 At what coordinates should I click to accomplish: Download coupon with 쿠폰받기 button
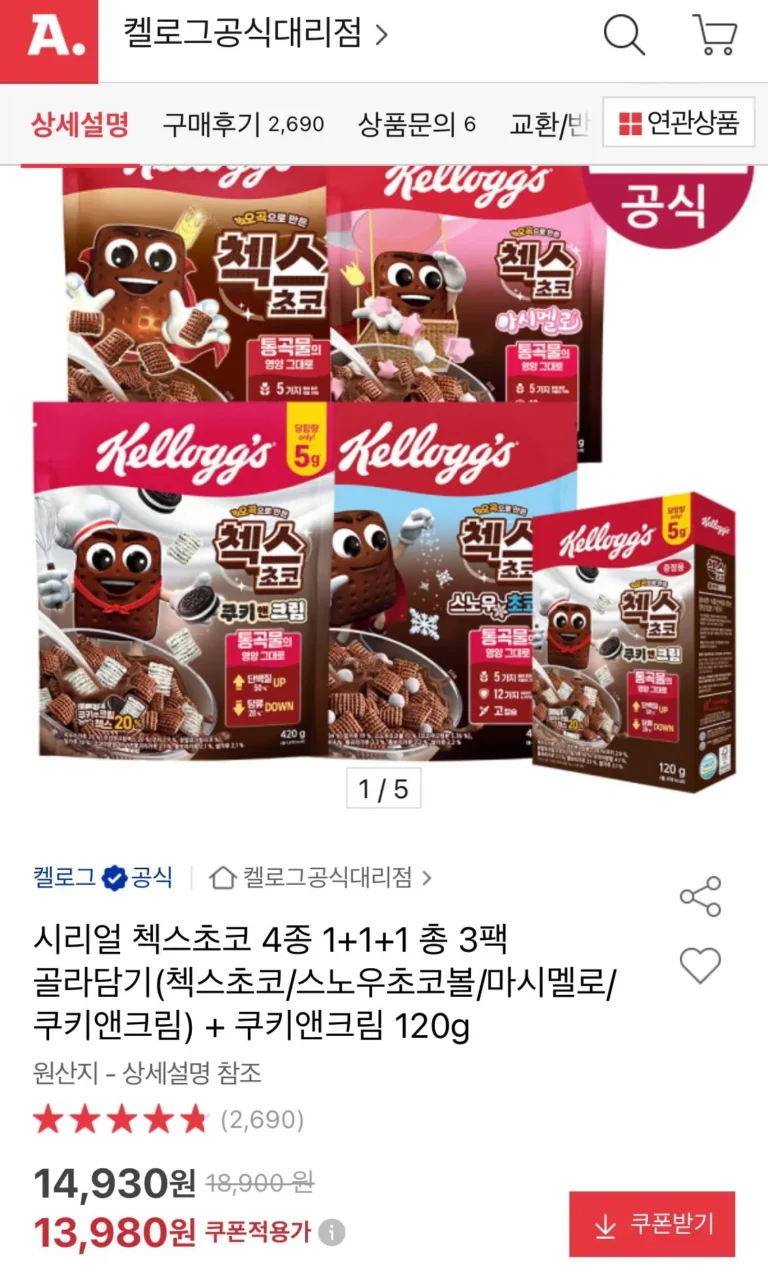[652, 1224]
